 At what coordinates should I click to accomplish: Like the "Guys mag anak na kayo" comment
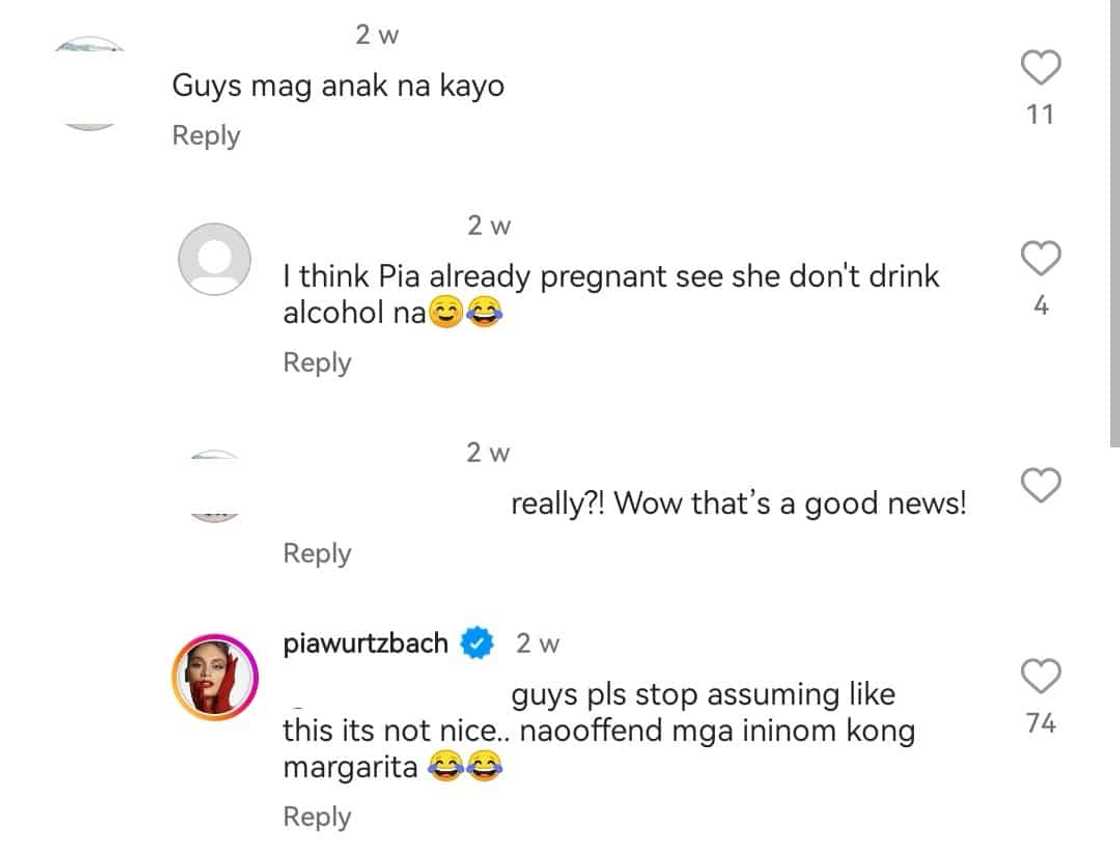tap(1040, 70)
